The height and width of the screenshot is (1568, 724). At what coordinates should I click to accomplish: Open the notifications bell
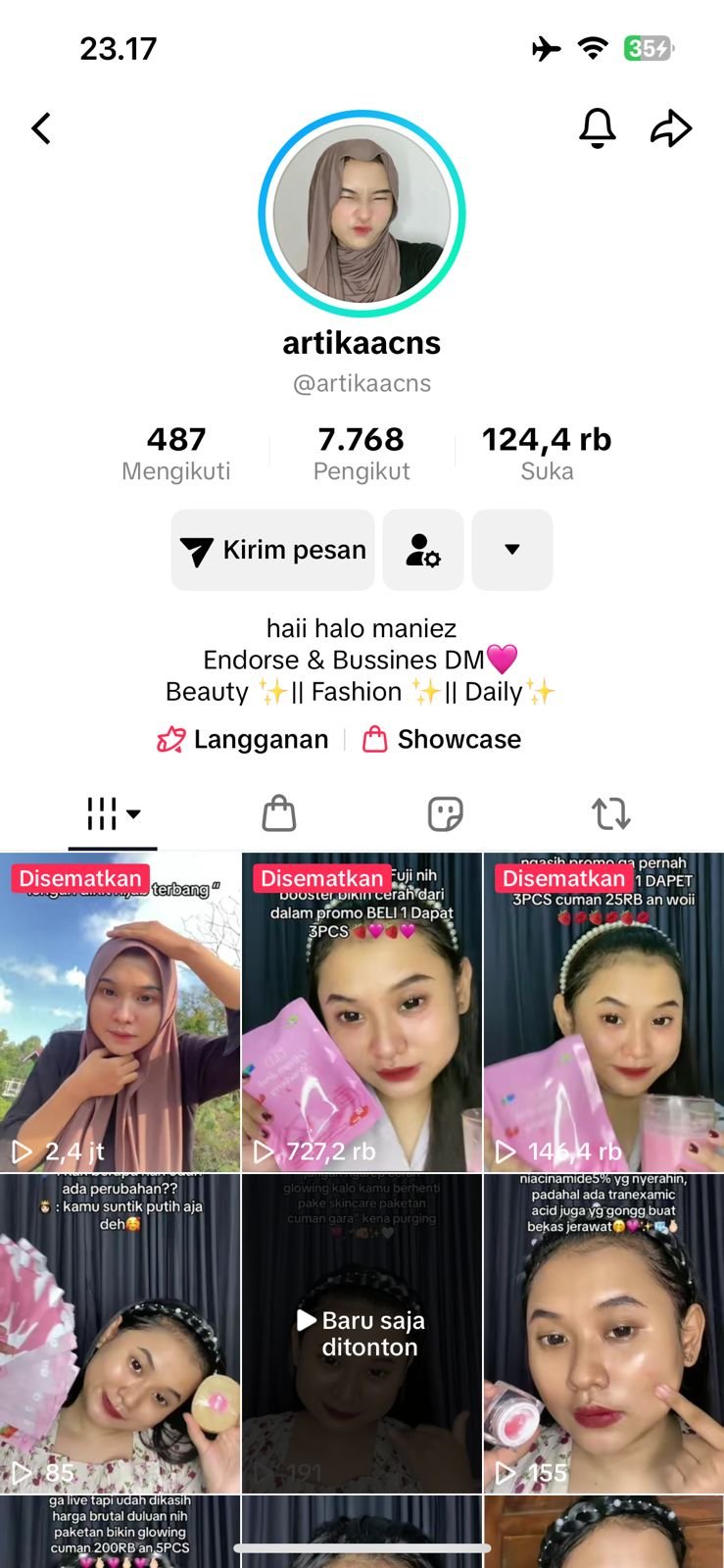click(x=597, y=128)
